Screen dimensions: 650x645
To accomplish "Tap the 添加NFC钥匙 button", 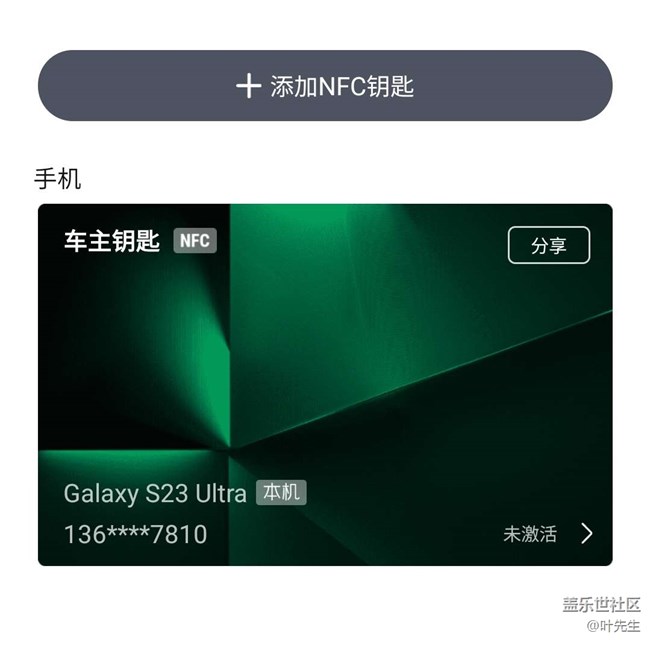I will (x=325, y=86).
